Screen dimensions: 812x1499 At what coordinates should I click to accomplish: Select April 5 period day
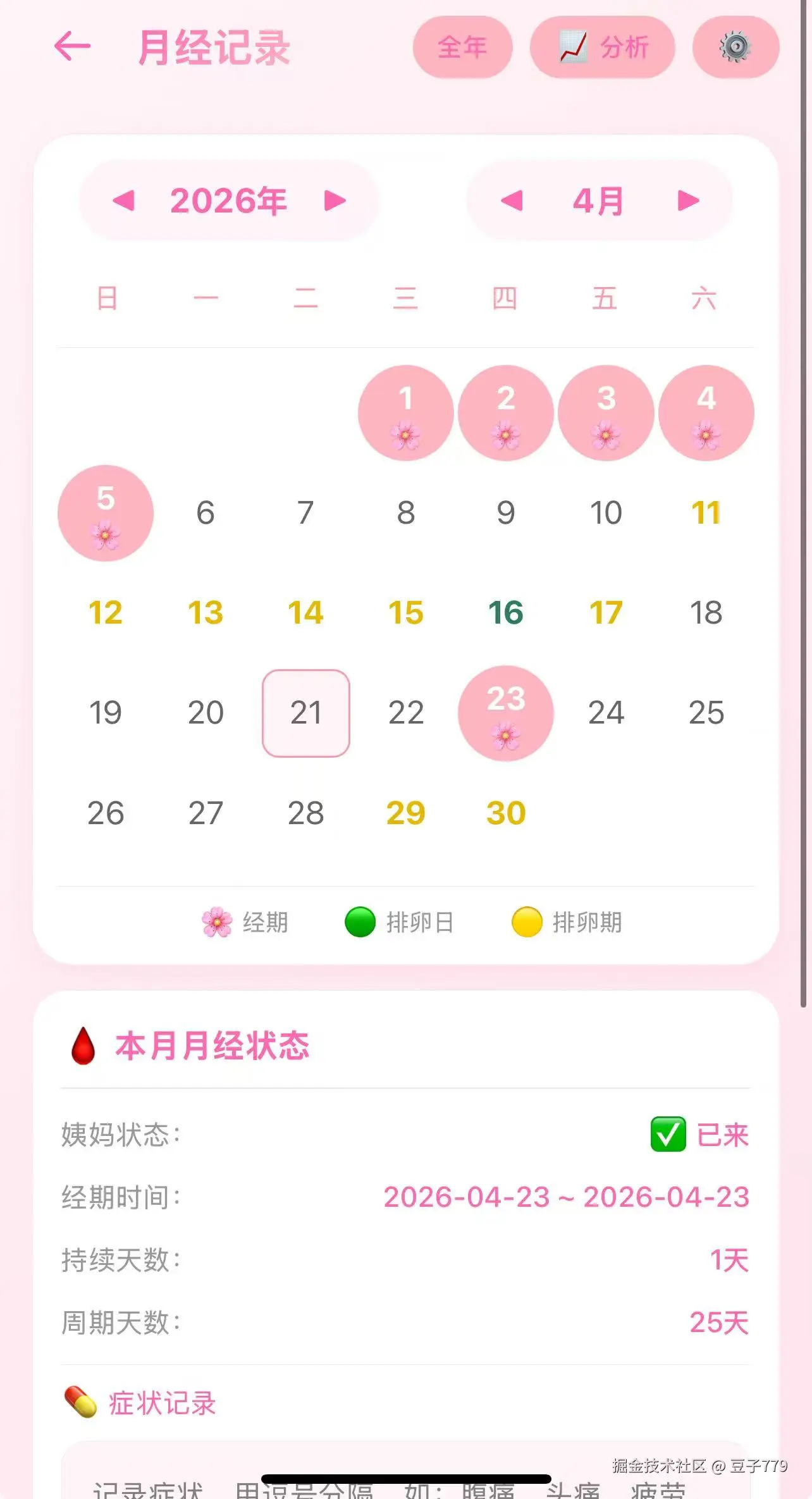pos(106,513)
